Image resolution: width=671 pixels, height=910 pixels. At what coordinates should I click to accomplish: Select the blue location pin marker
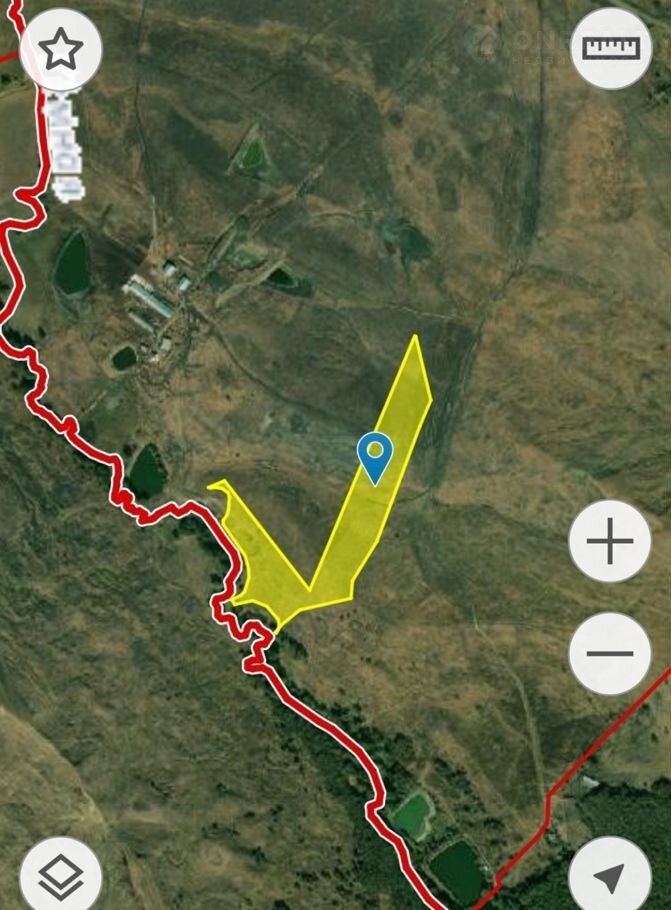(375, 456)
